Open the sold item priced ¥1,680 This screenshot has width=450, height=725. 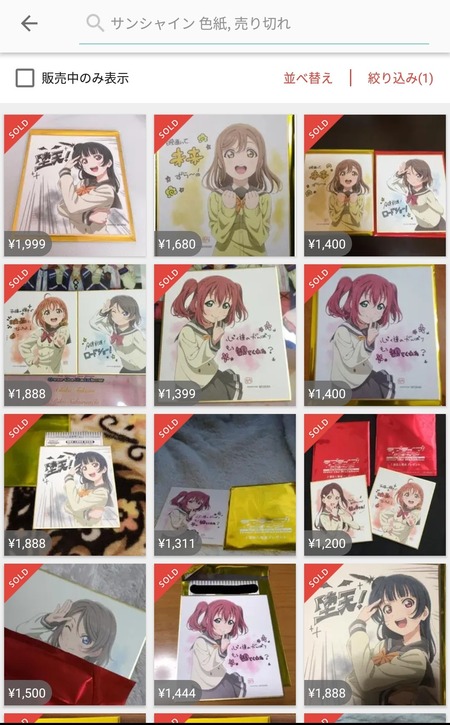point(225,185)
